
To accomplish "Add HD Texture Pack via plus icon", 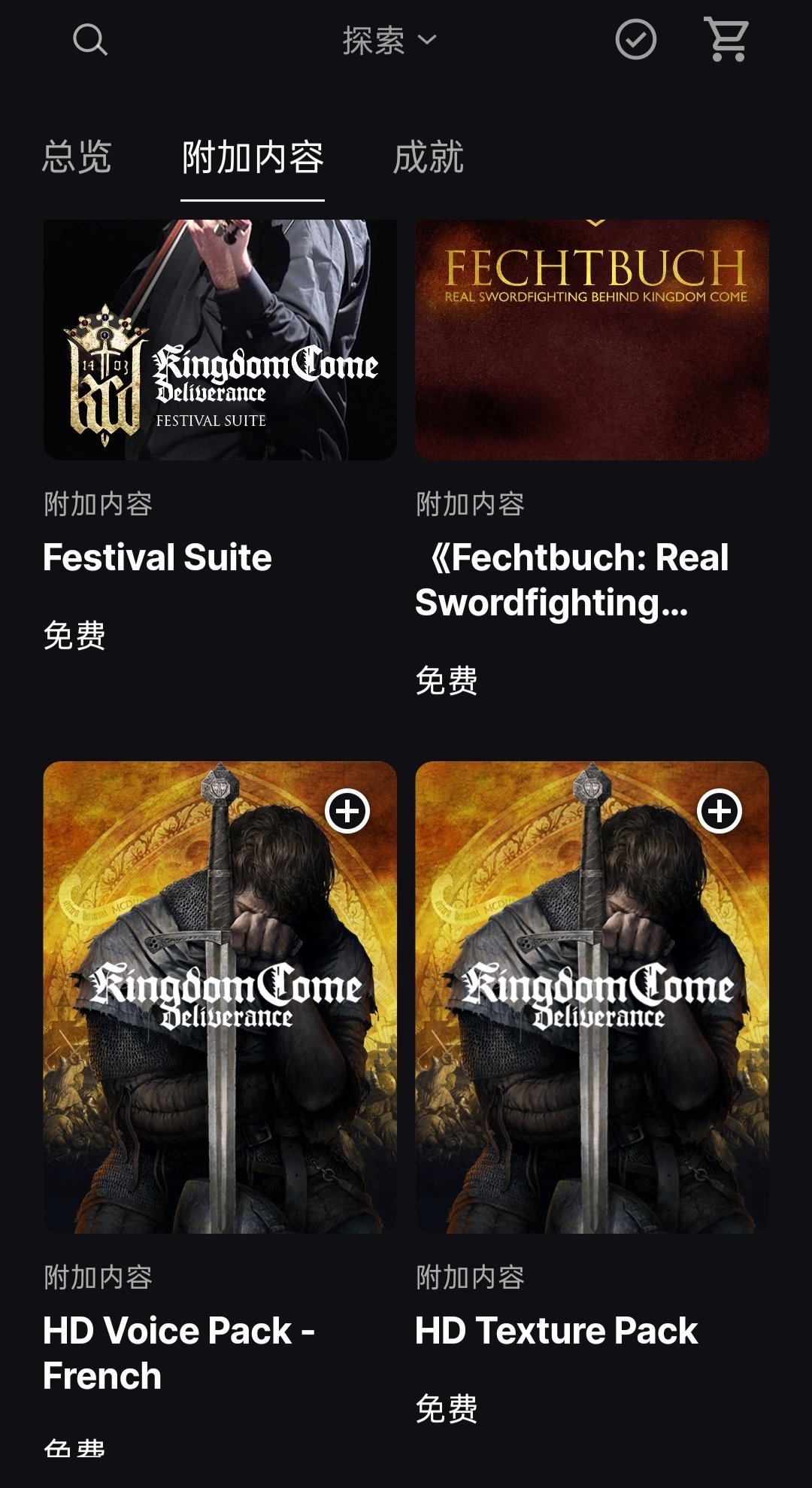I will pos(720,811).
